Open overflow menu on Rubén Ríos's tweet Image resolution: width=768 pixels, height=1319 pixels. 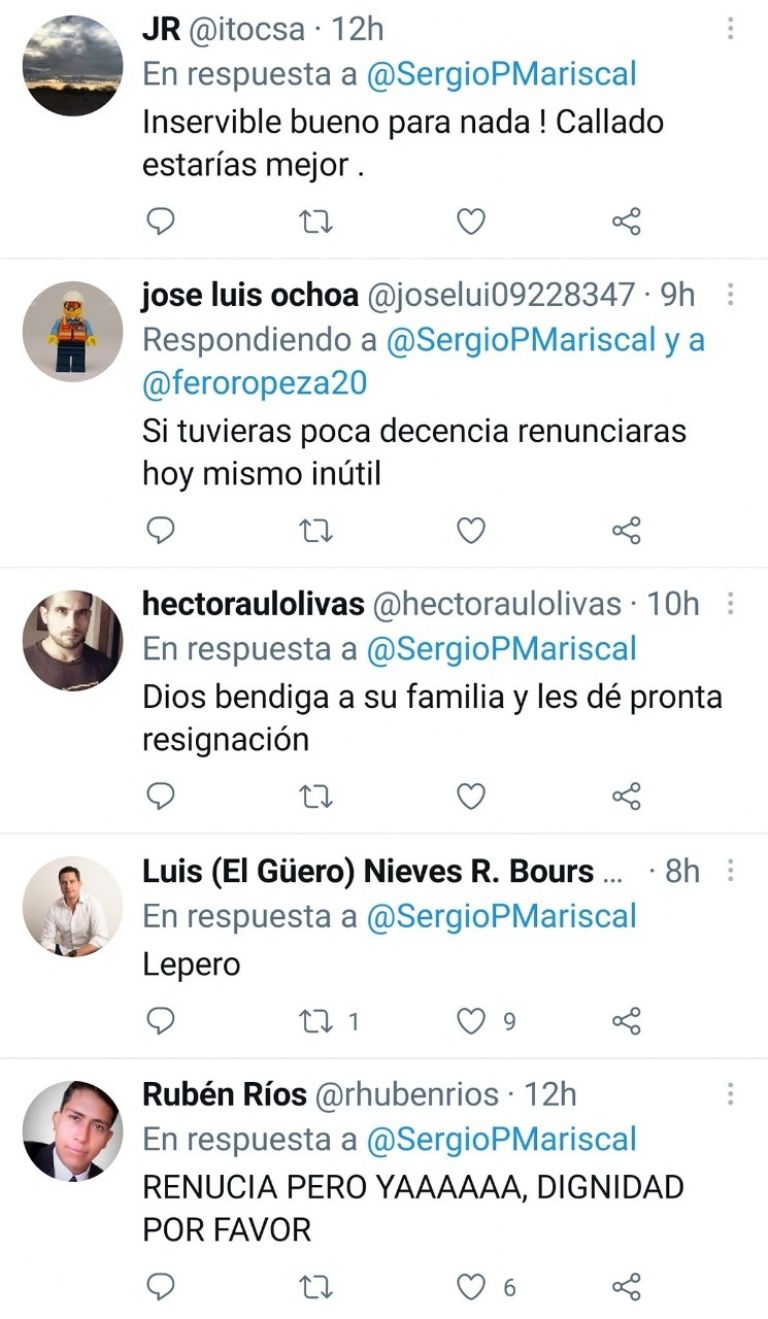coord(731,1093)
